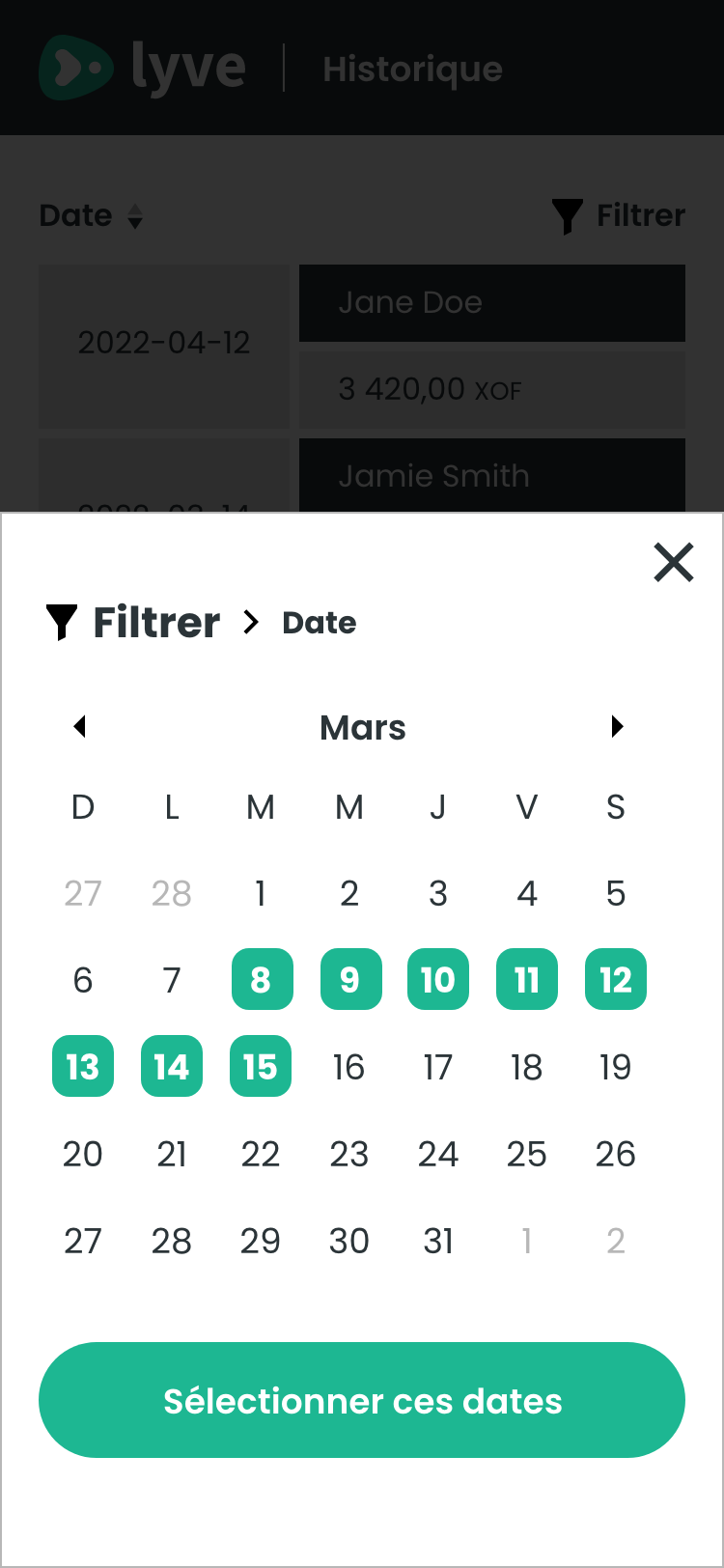Select March 15 on the calendar
The height and width of the screenshot is (1568, 724).
click(x=261, y=1067)
